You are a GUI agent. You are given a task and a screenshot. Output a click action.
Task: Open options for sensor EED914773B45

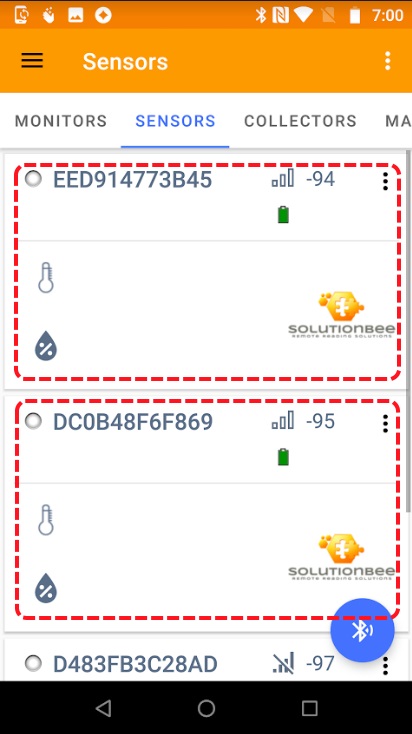click(x=385, y=181)
